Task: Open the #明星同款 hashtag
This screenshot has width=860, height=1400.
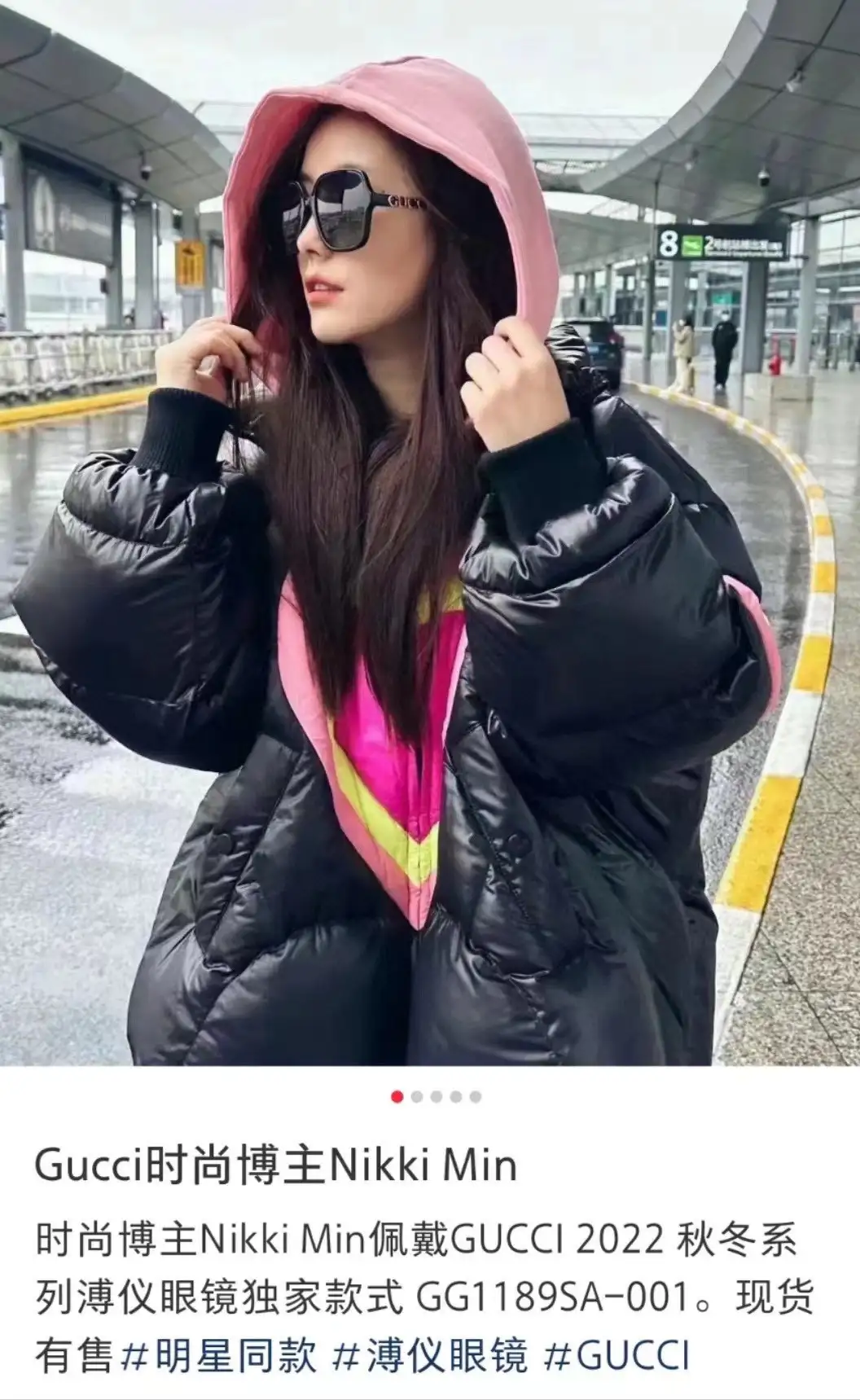Action: coord(218,1356)
